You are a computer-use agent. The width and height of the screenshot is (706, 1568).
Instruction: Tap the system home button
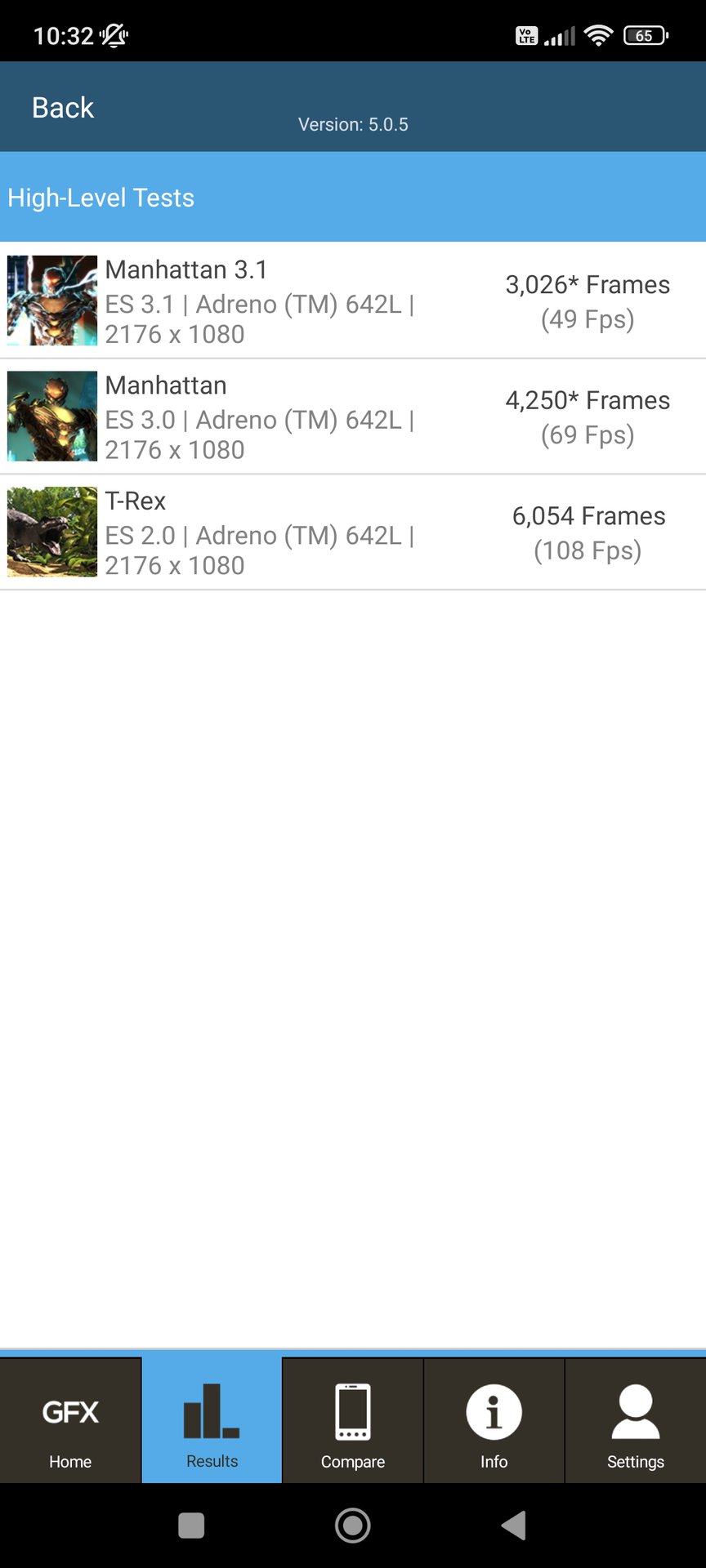tap(353, 1525)
